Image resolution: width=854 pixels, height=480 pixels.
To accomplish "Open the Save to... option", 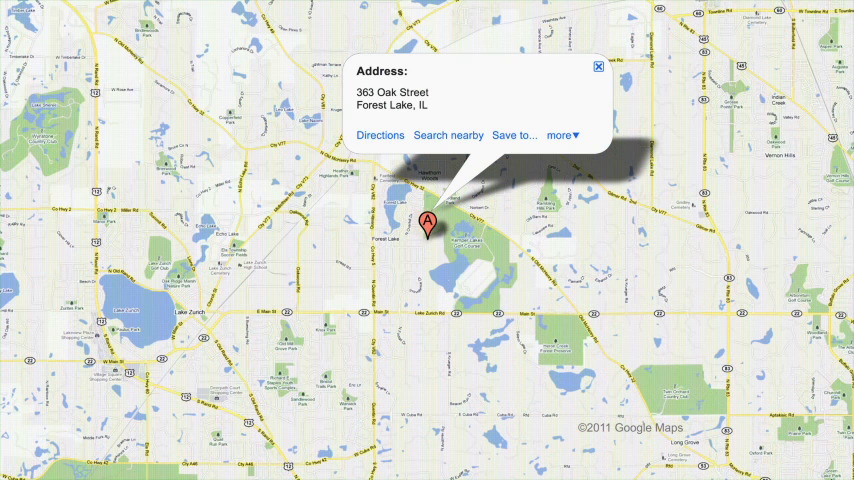I will tap(514, 135).
